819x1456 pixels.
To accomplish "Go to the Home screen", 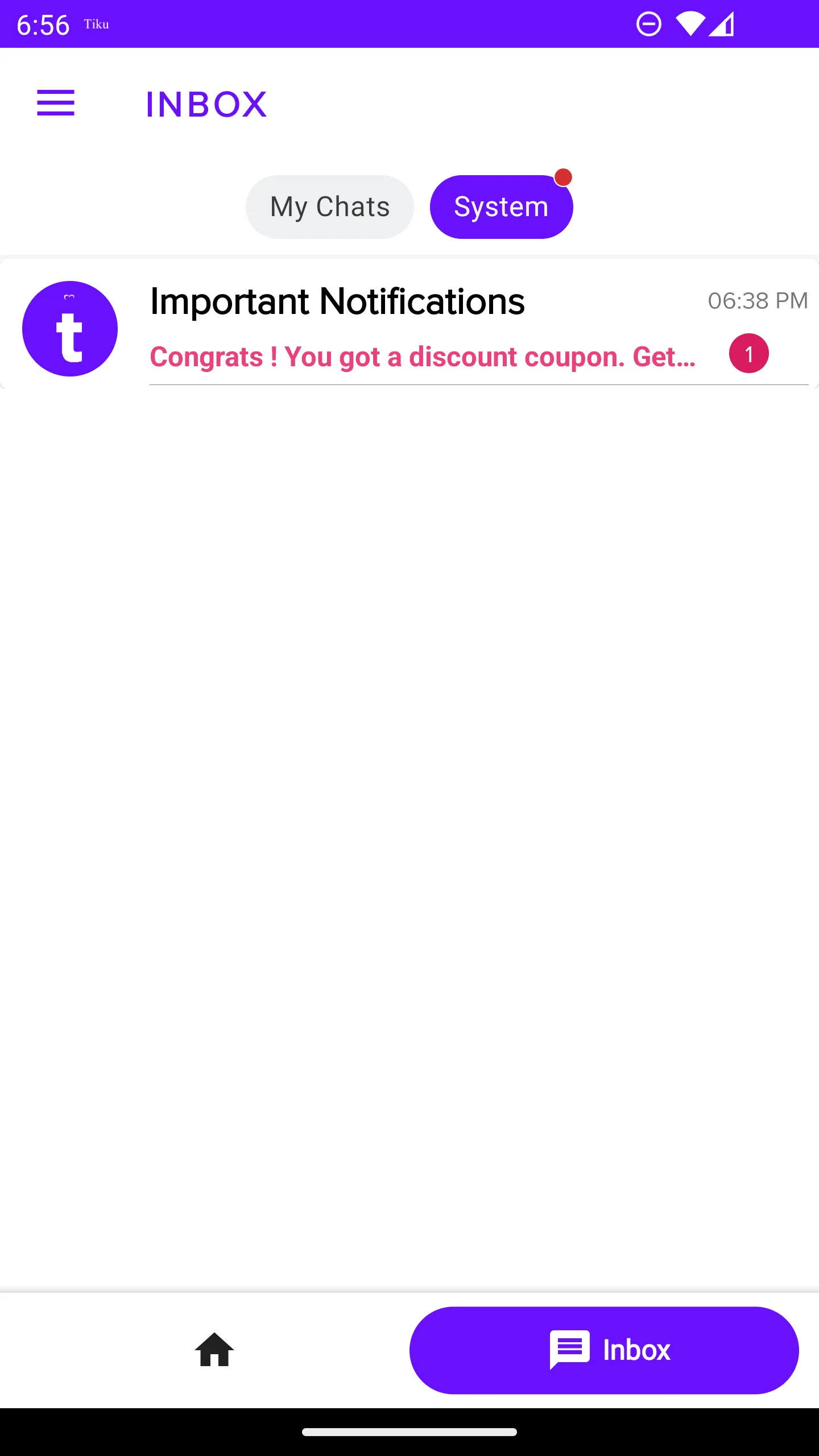I will click(x=214, y=1350).
